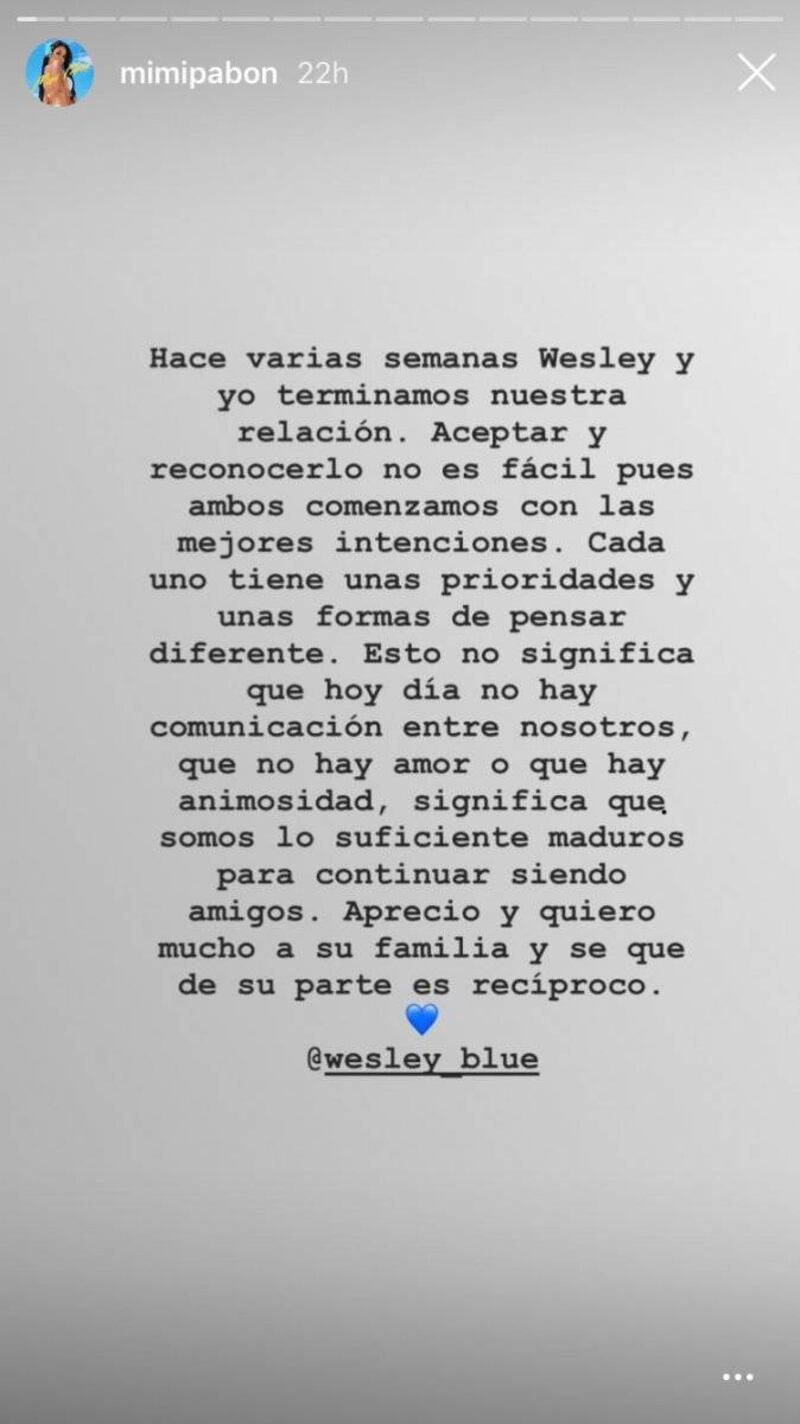Tap the mimipabon username
Image resolution: width=800 pixels, height=1424 pixels.
198,74
